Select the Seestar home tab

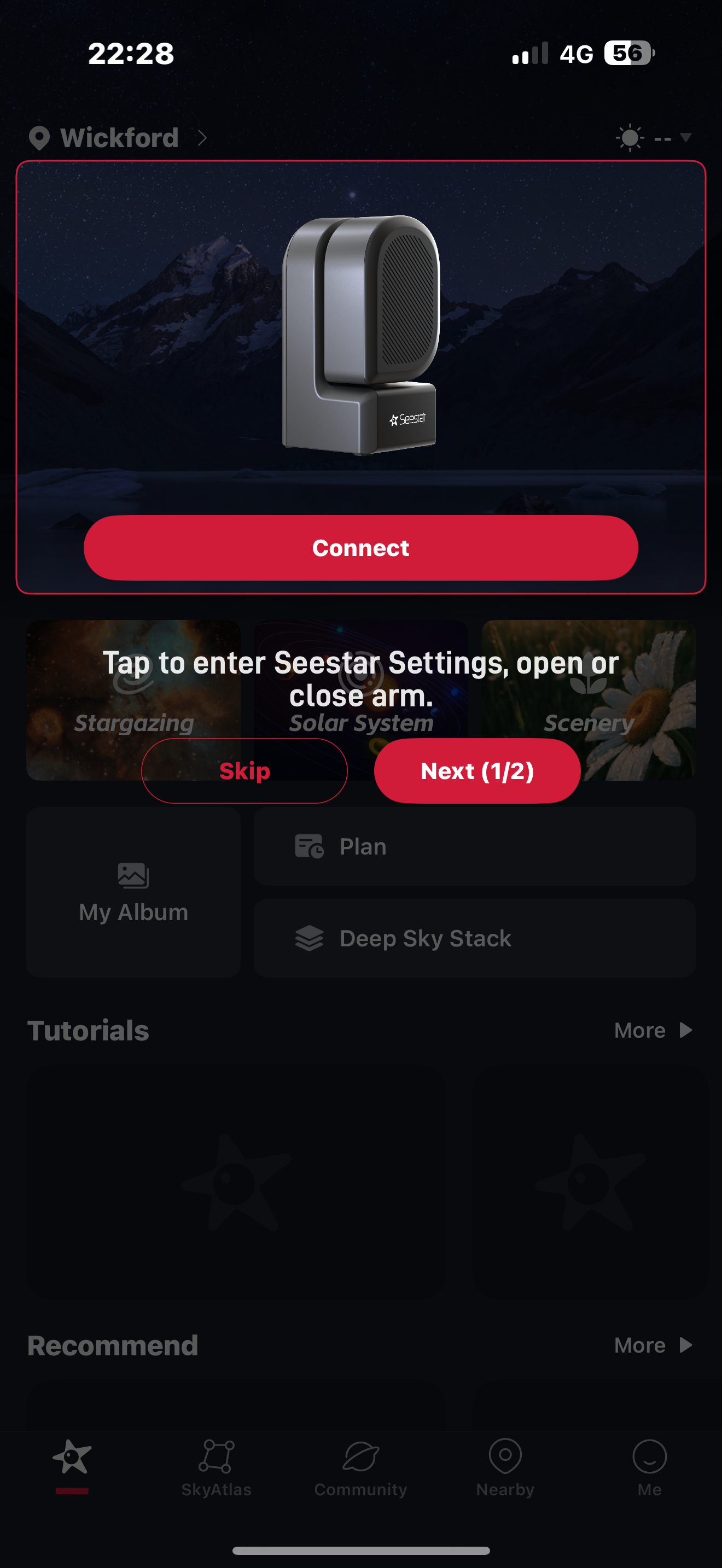[x=72, y=1461]
